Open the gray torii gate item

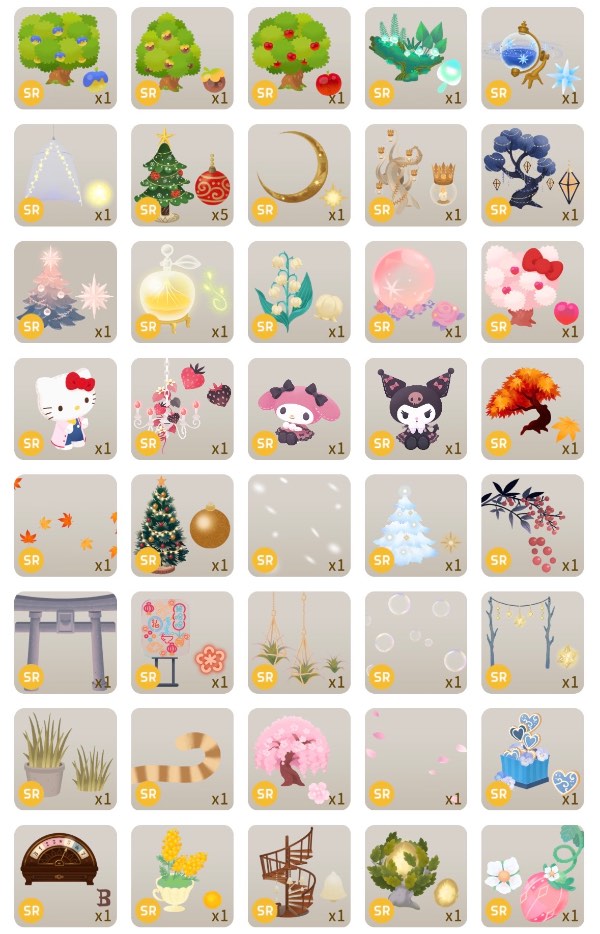click(66, 642)
